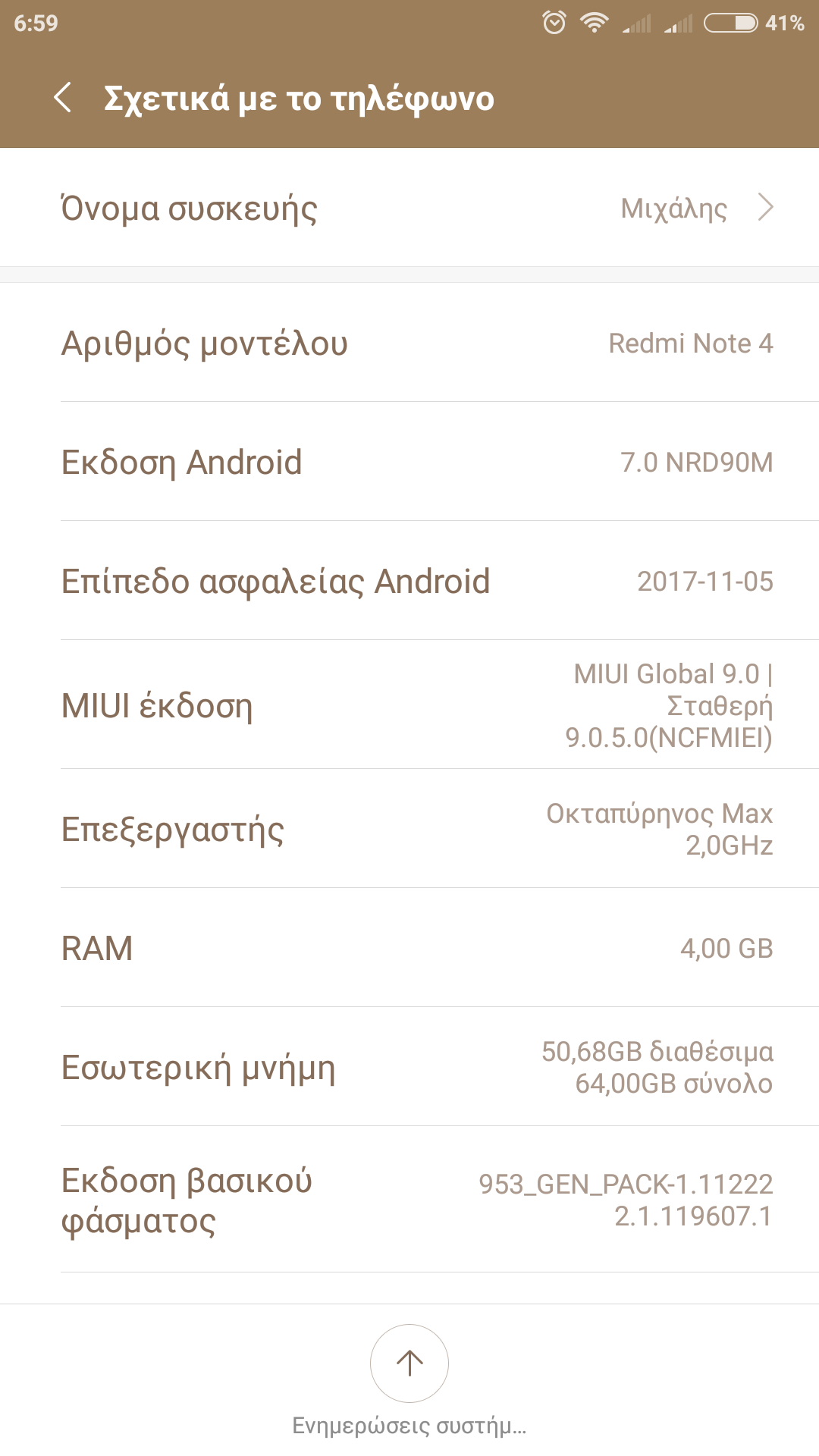Open the Όνομα συσκευής row
This screenshot has height=1456, width=819.
(x=409, y=208)
